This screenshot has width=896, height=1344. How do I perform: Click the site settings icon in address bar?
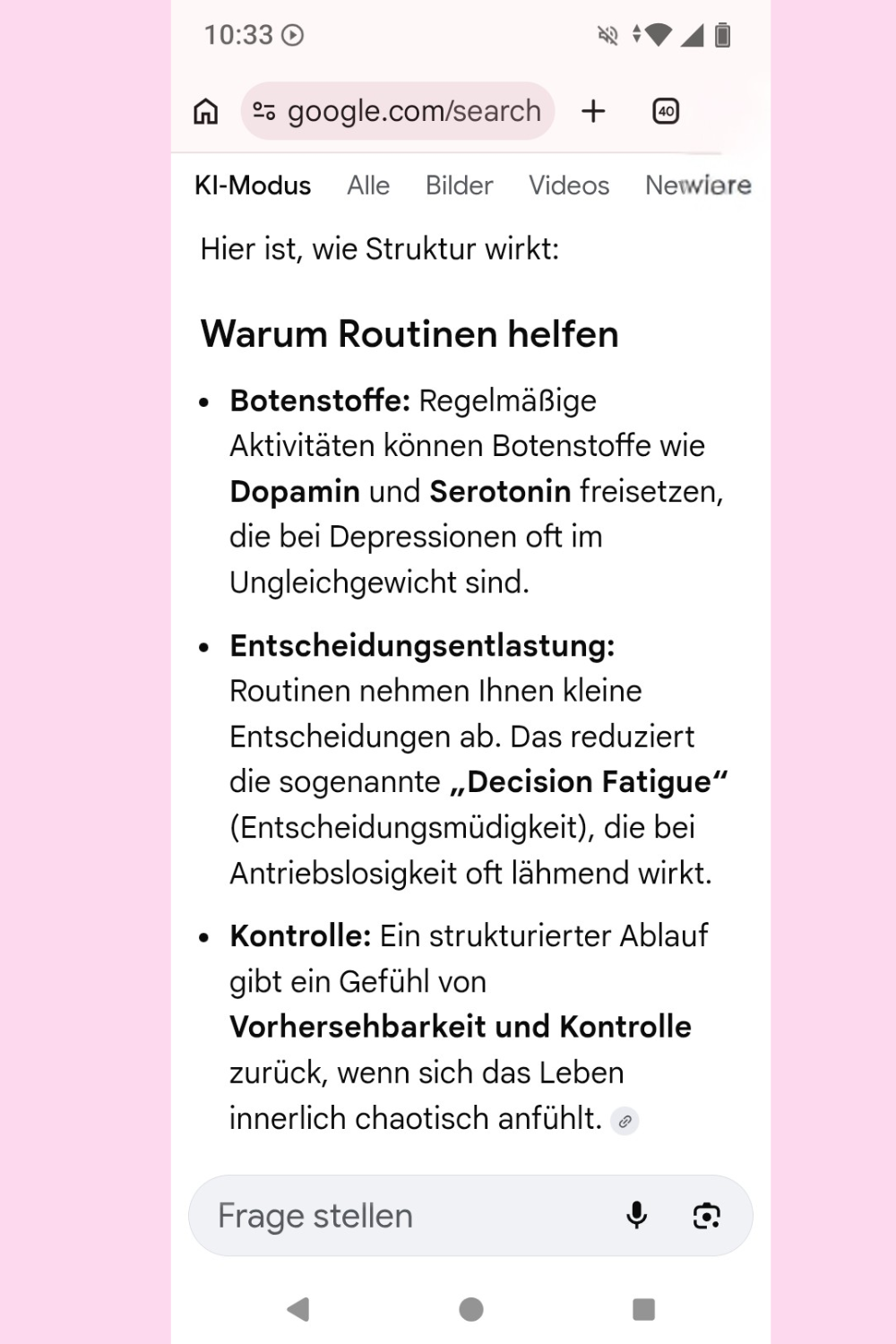pyautogui.click(x=263, y=111)
